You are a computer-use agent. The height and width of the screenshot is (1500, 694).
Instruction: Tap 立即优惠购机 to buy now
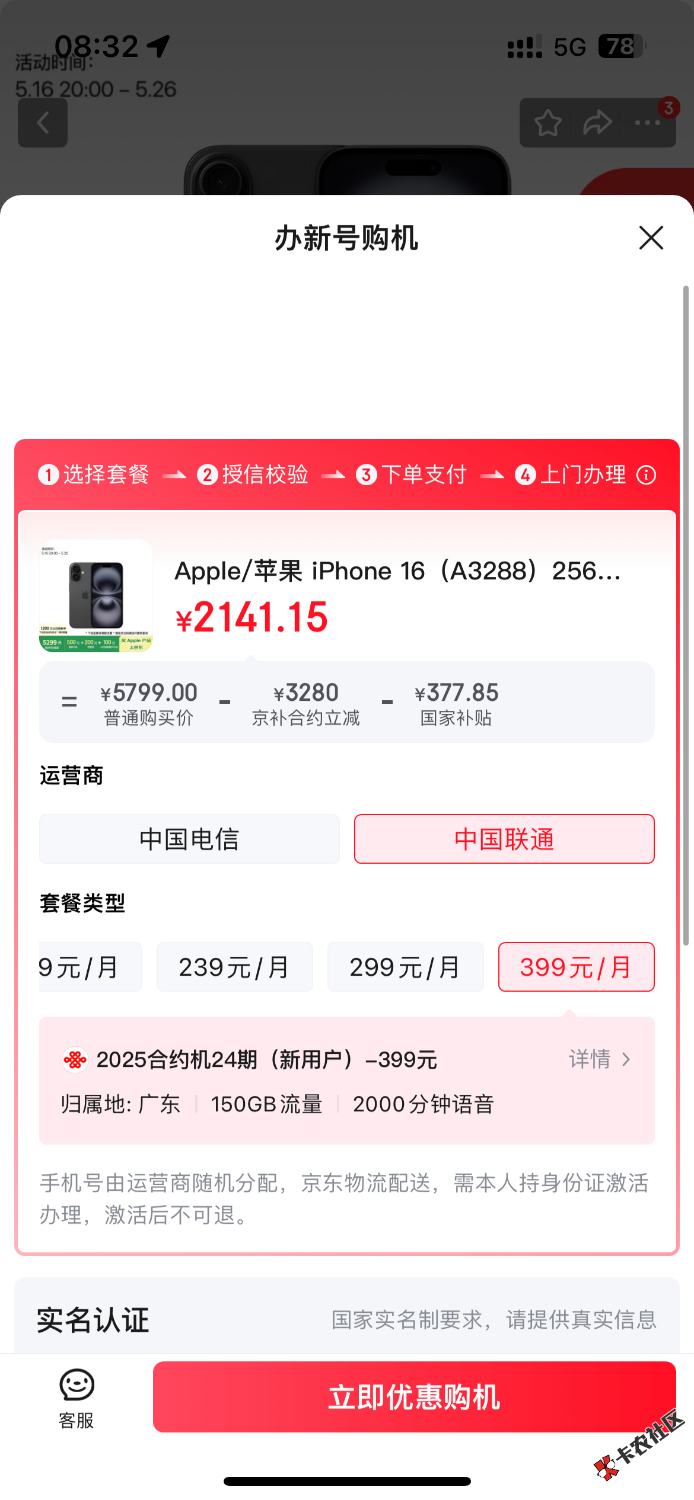414,1397
